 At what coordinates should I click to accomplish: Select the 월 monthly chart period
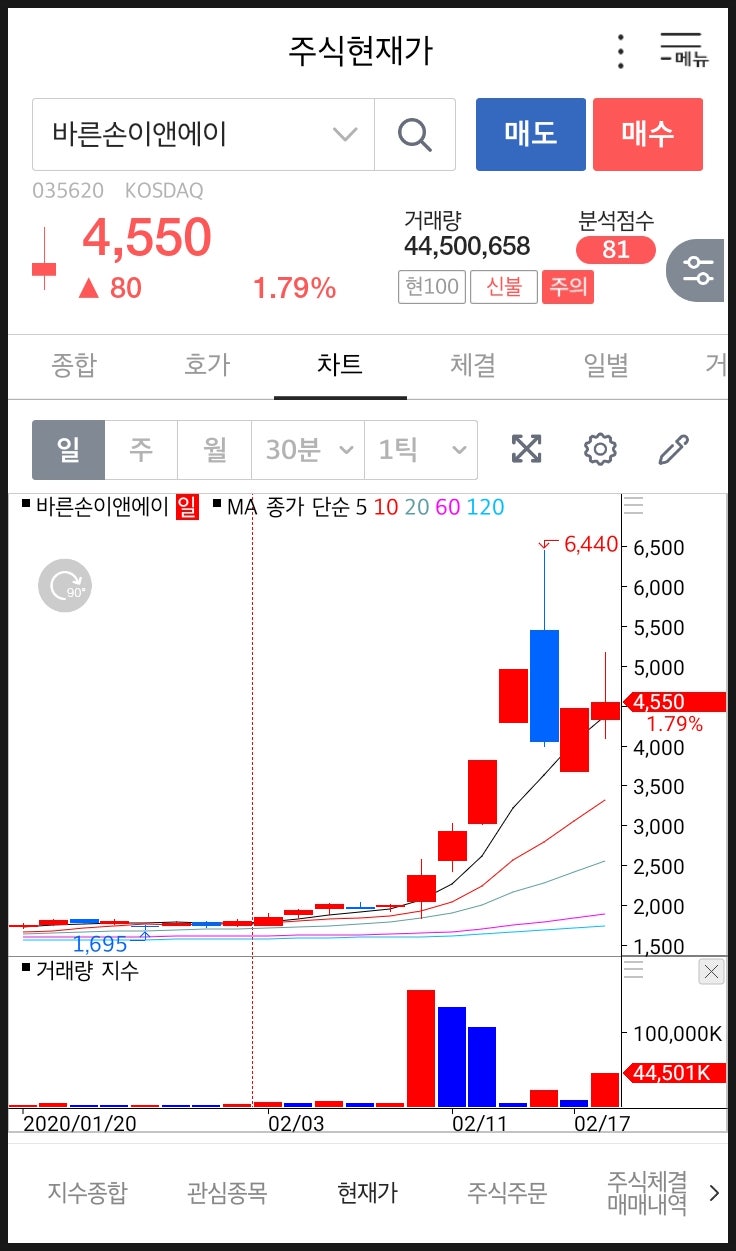[x=215, y=450]
